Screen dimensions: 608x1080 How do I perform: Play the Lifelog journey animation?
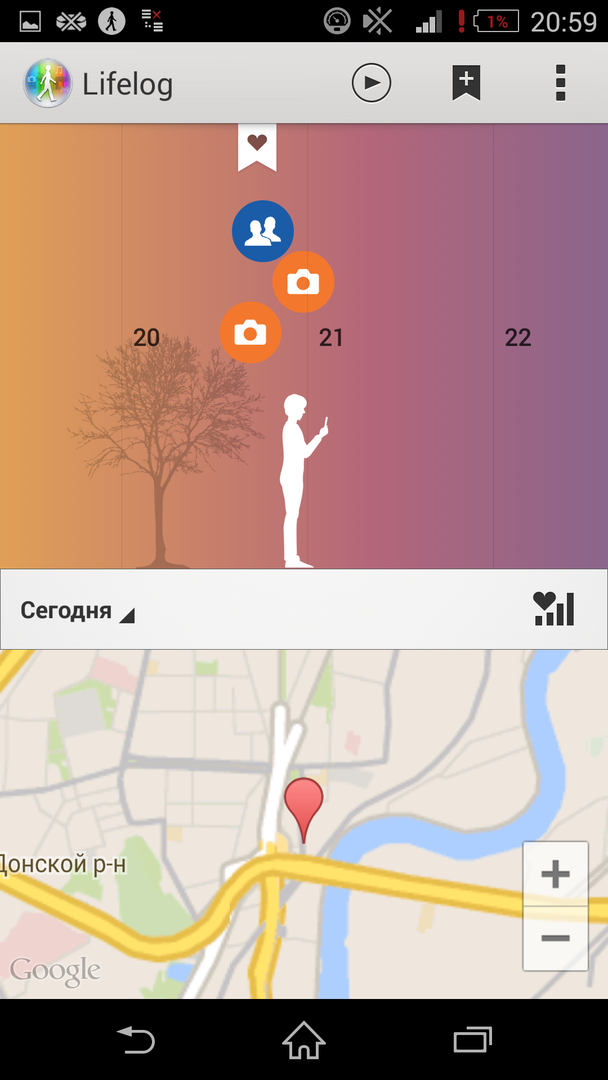tap(371, 83)
